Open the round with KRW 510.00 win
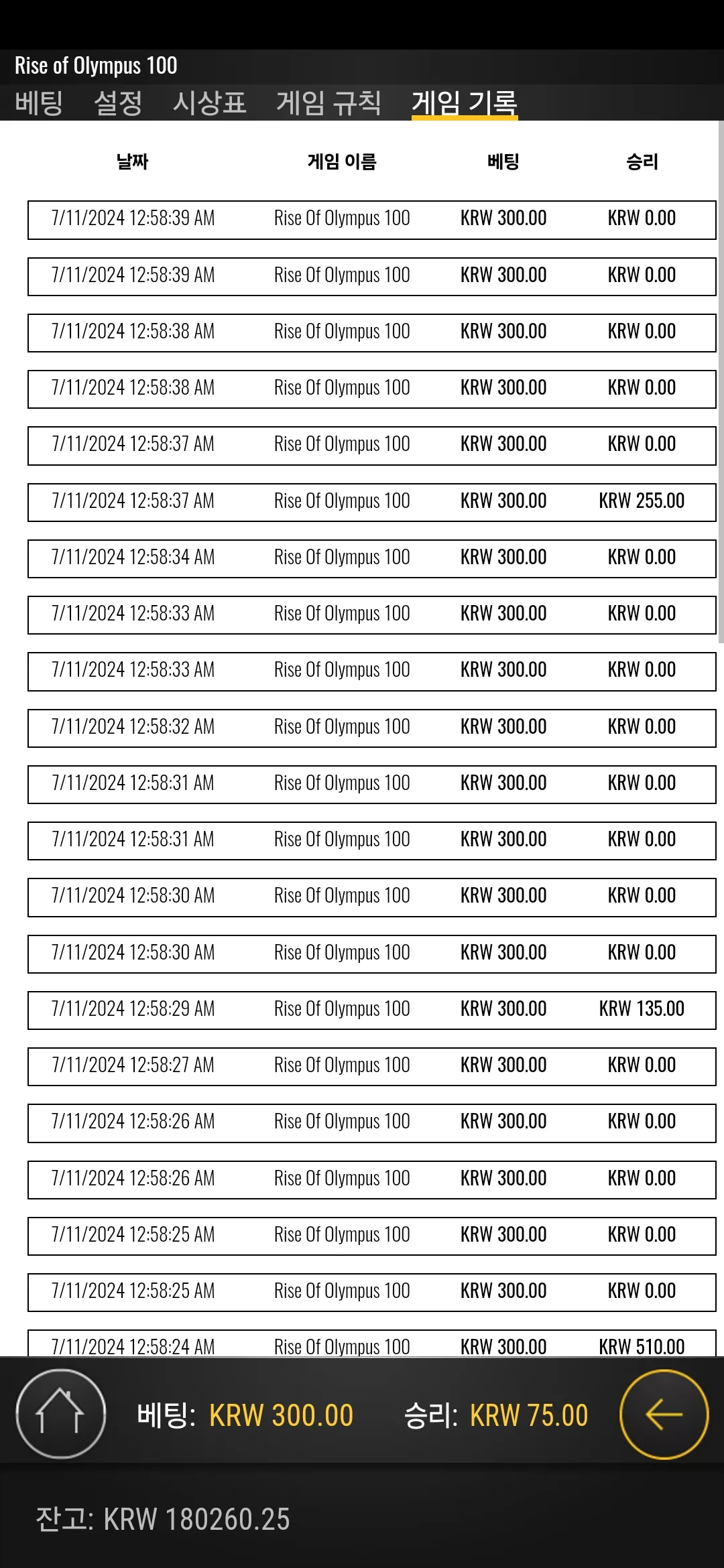Image resolution: width=724 pixels, height=1568 pixels. [372, 1344]
